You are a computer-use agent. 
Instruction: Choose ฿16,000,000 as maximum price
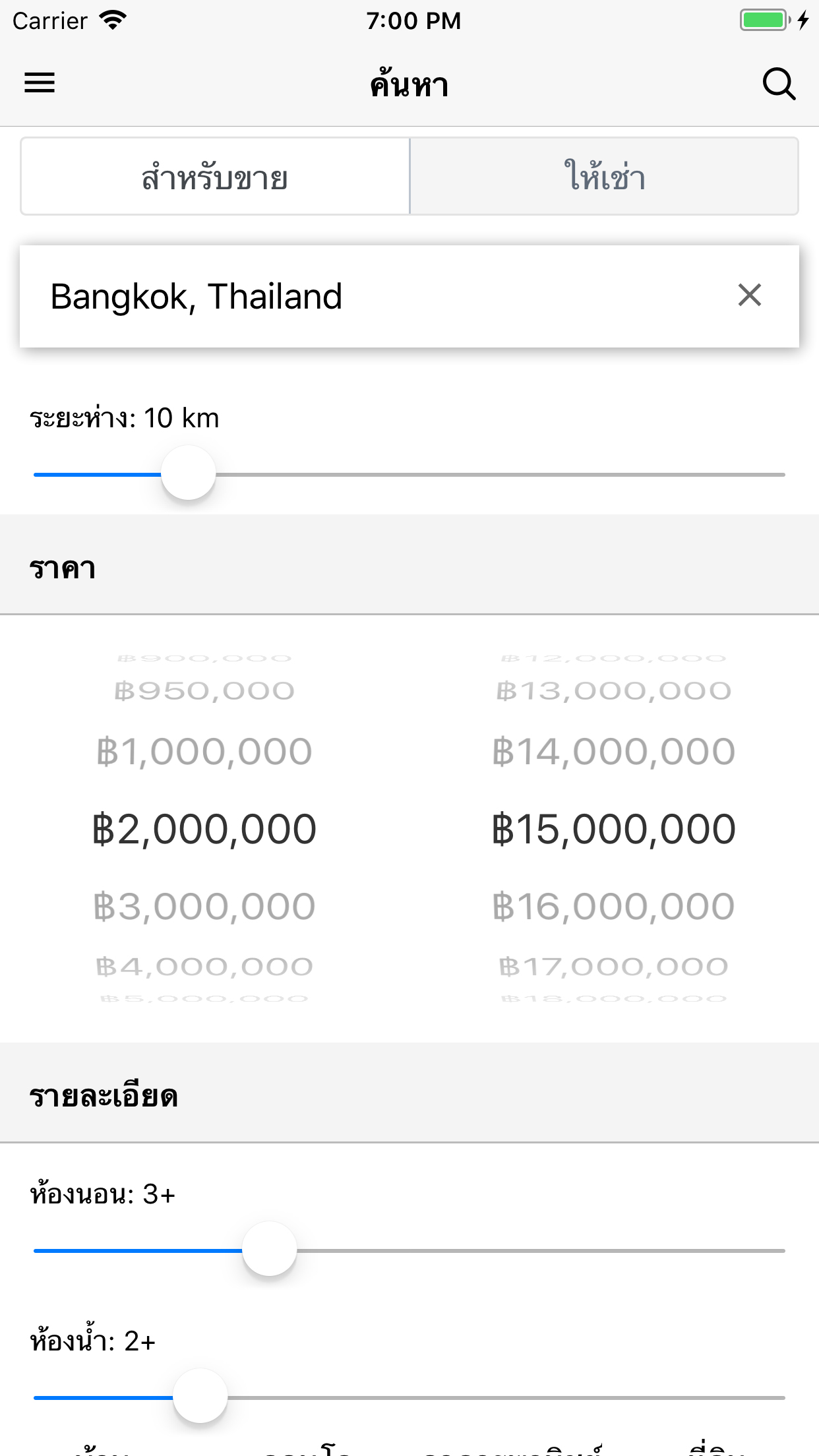point(613,905)
